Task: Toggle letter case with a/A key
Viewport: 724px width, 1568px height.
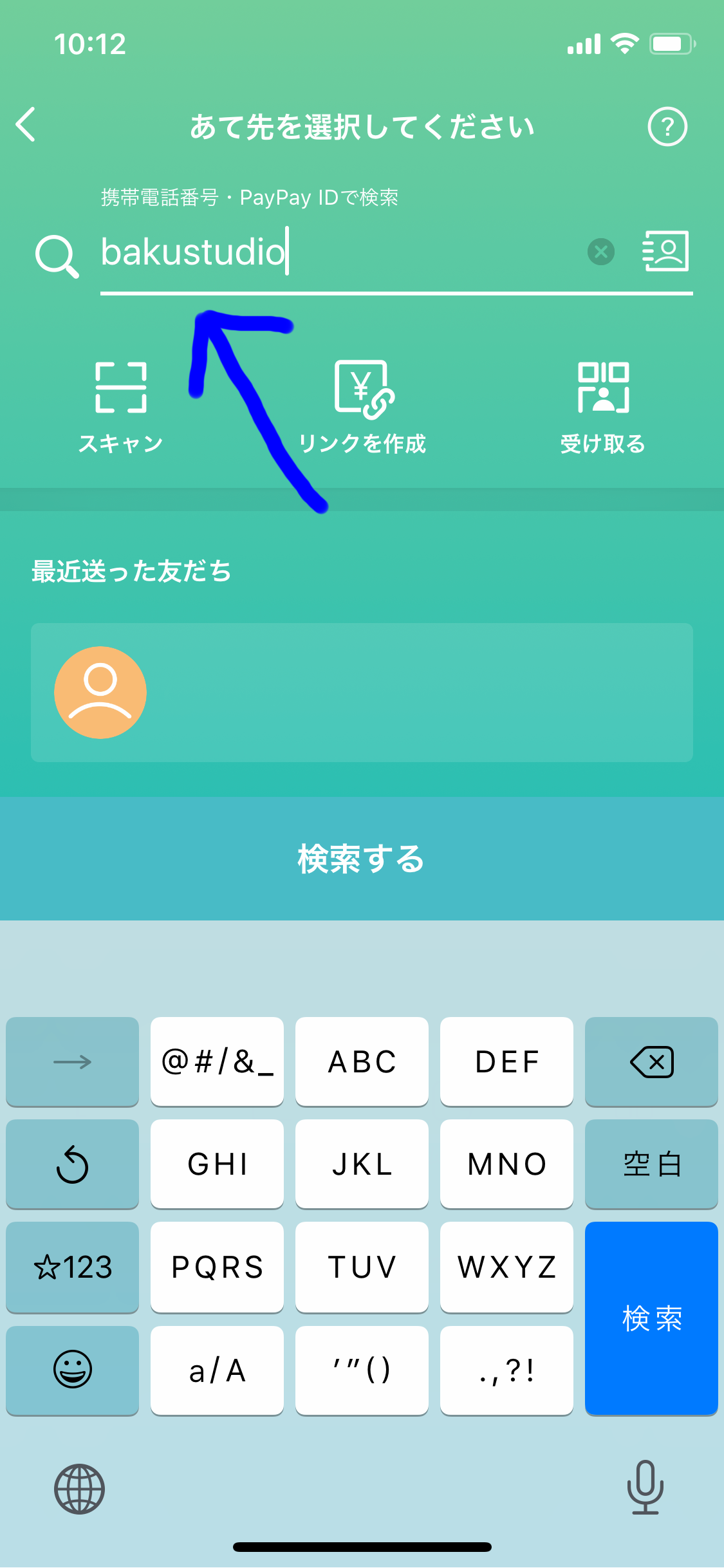Action: click(217, 1370)
